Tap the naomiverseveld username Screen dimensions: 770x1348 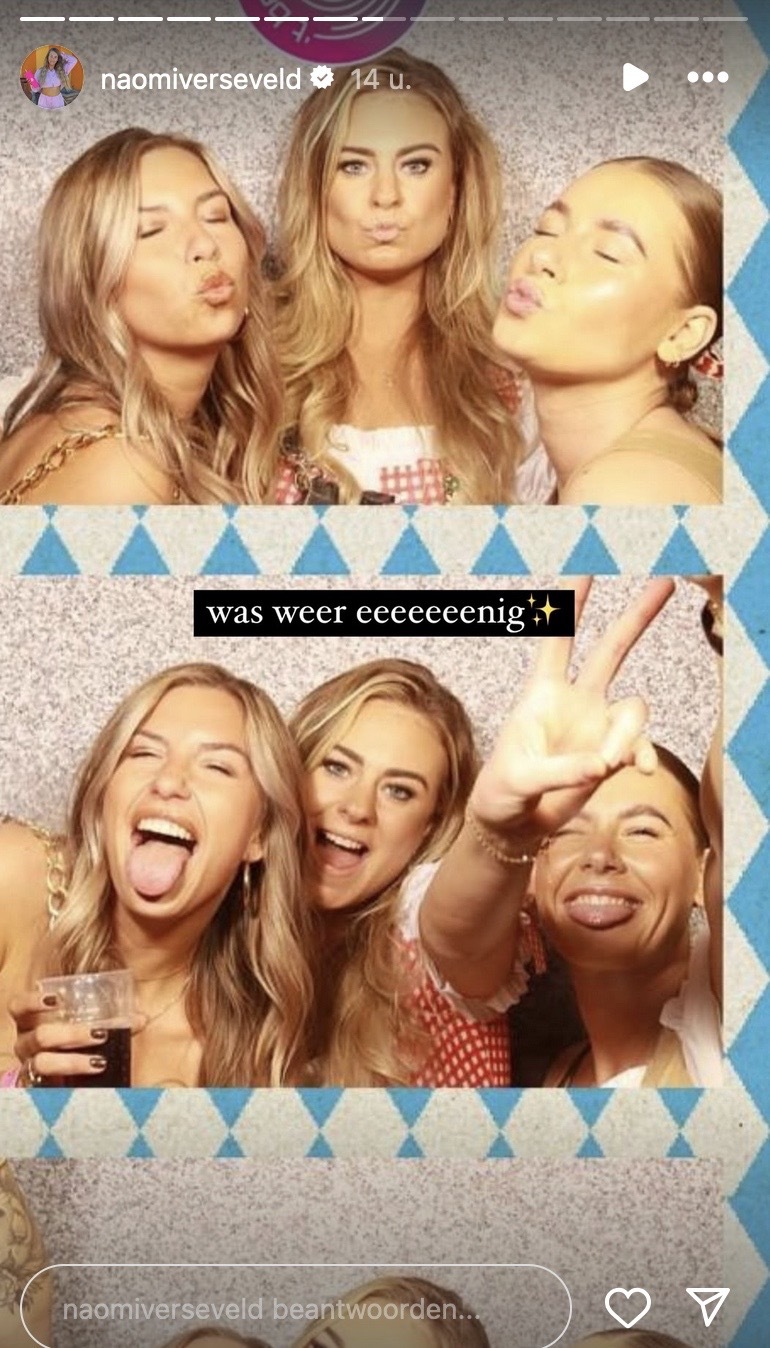(x=201, y=79)
